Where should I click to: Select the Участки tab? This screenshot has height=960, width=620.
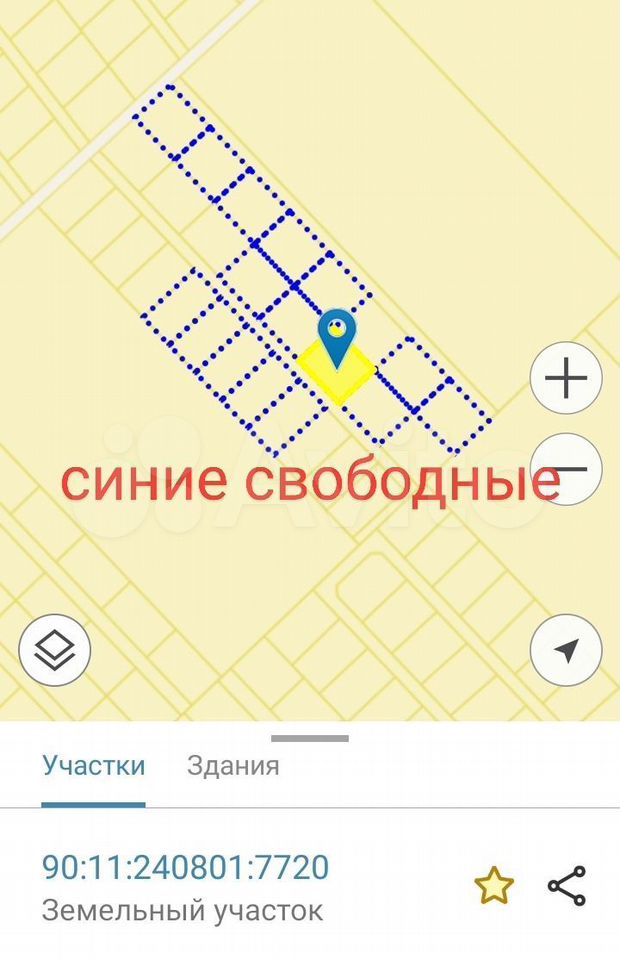pos(94,767)
